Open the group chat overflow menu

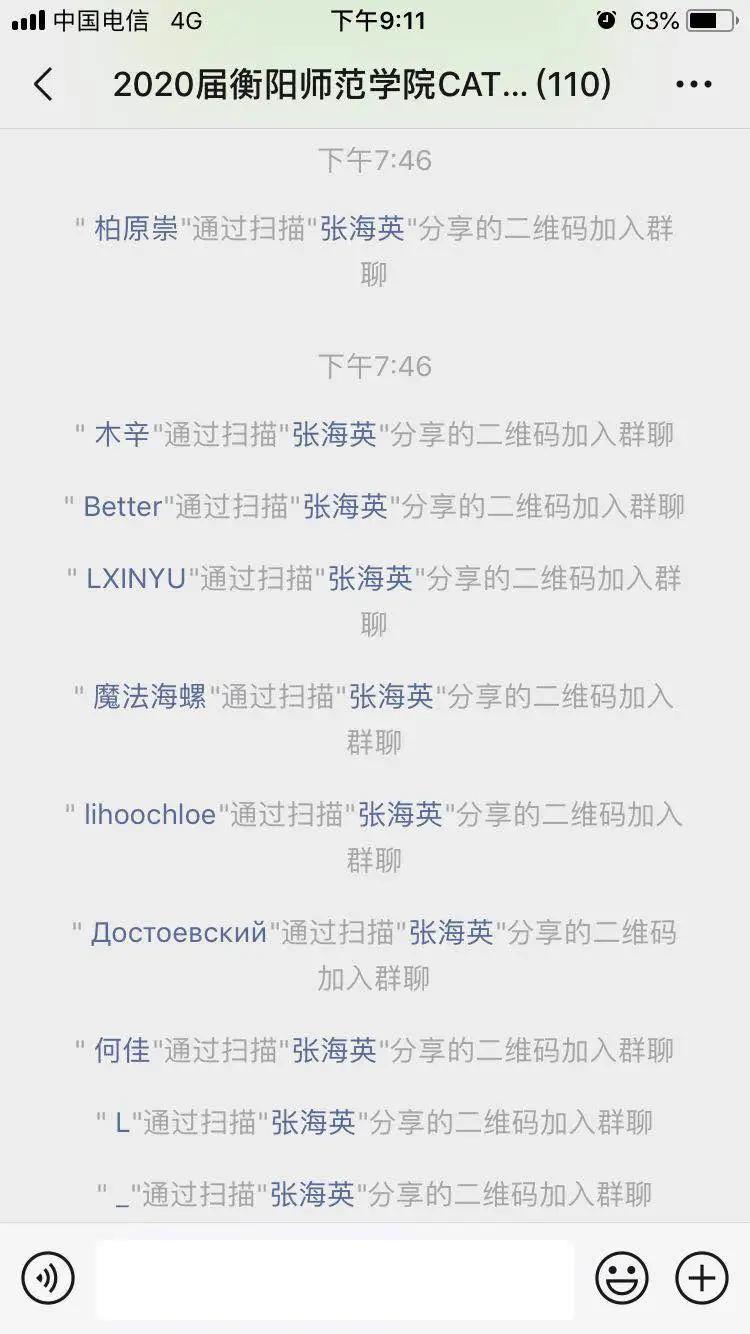(693, 85)
